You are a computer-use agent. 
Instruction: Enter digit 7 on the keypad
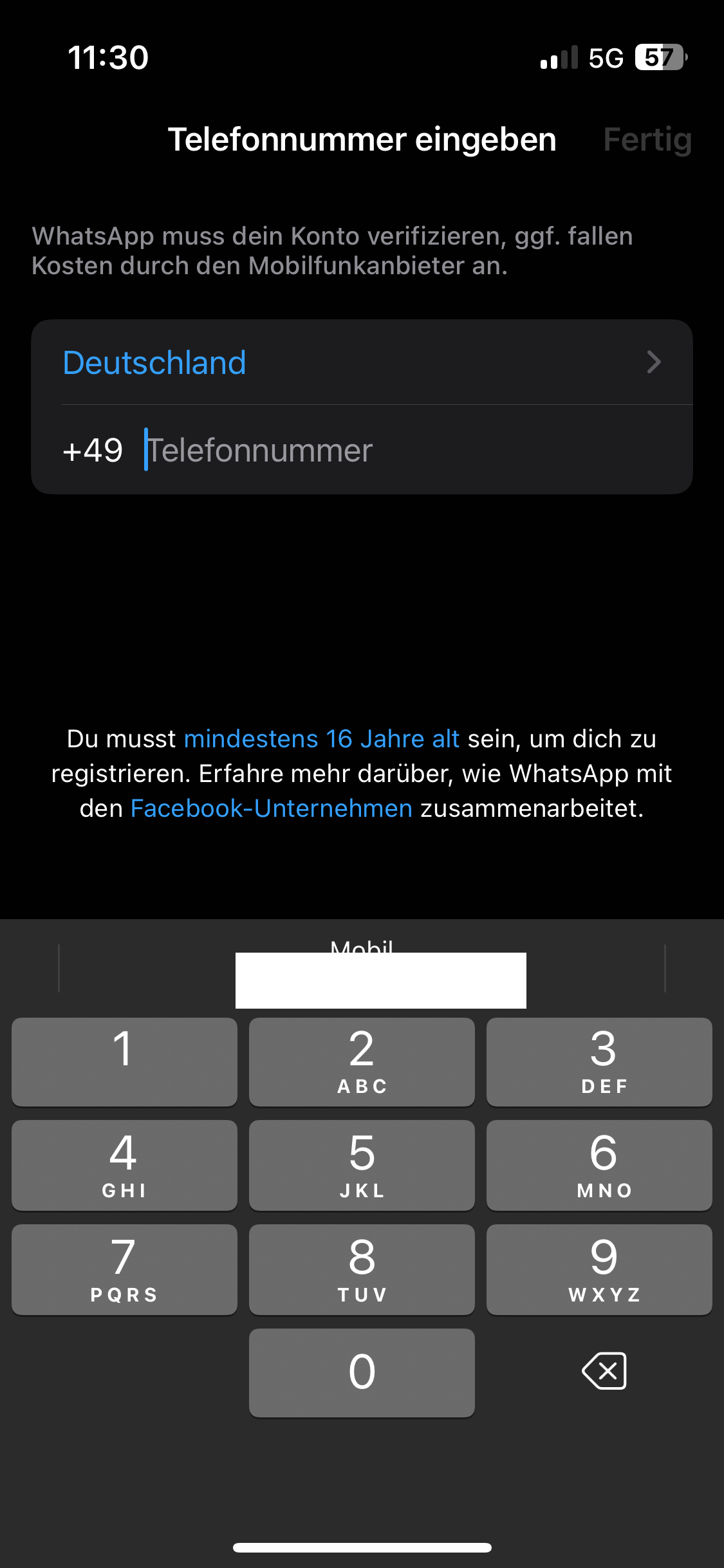coord(124,1269)
